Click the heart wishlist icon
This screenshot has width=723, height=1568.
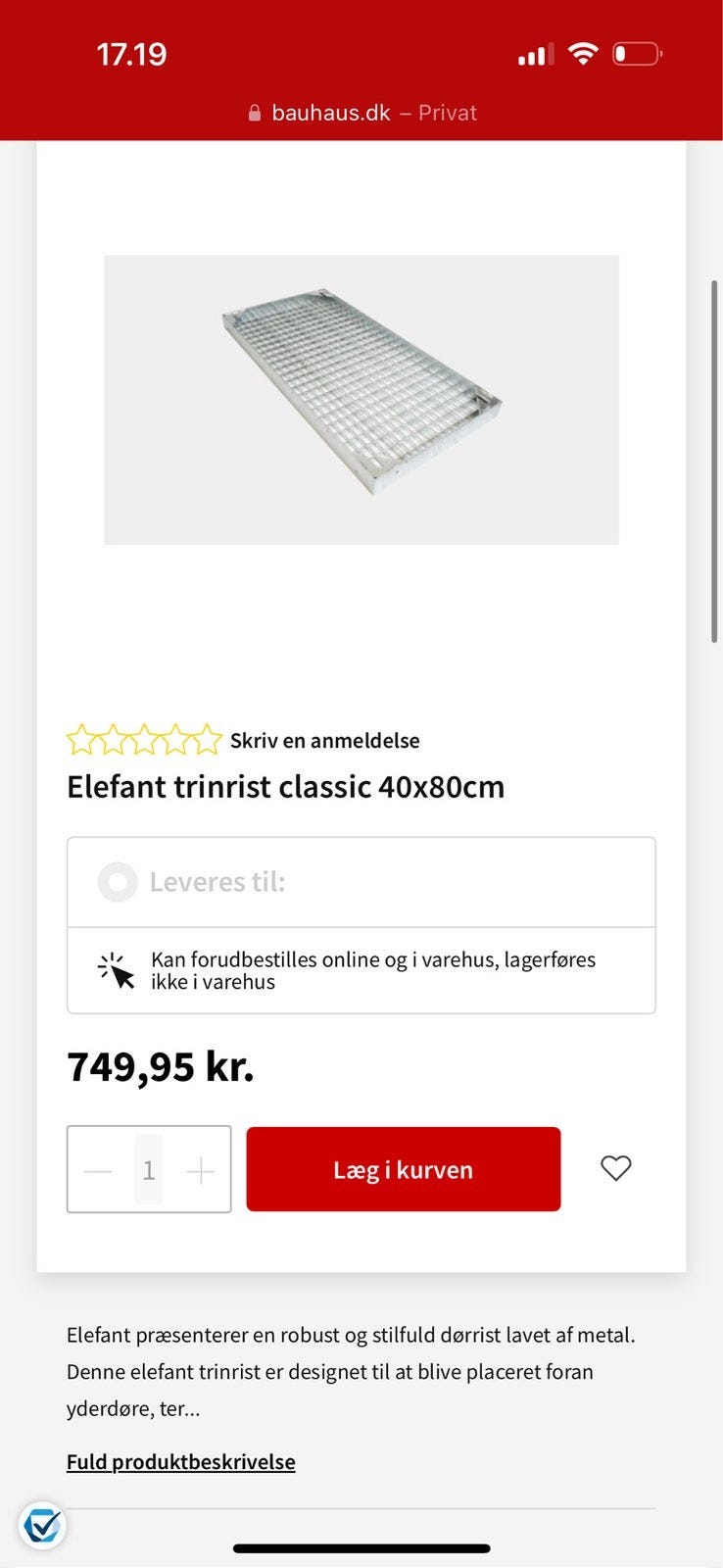pyautogui.click(x=615, y=1168)
